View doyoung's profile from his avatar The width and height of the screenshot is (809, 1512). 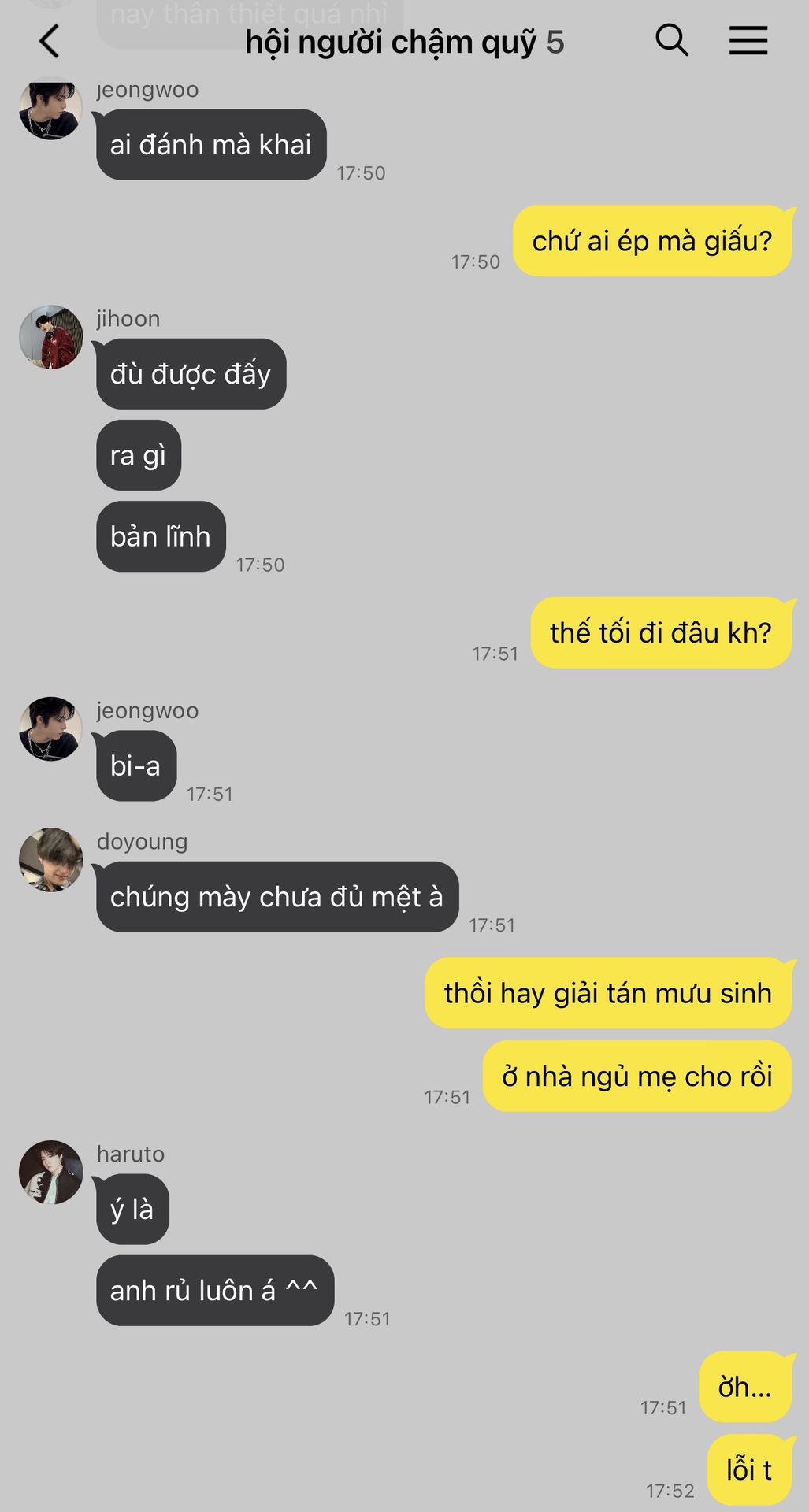click(x=51, y=859)
